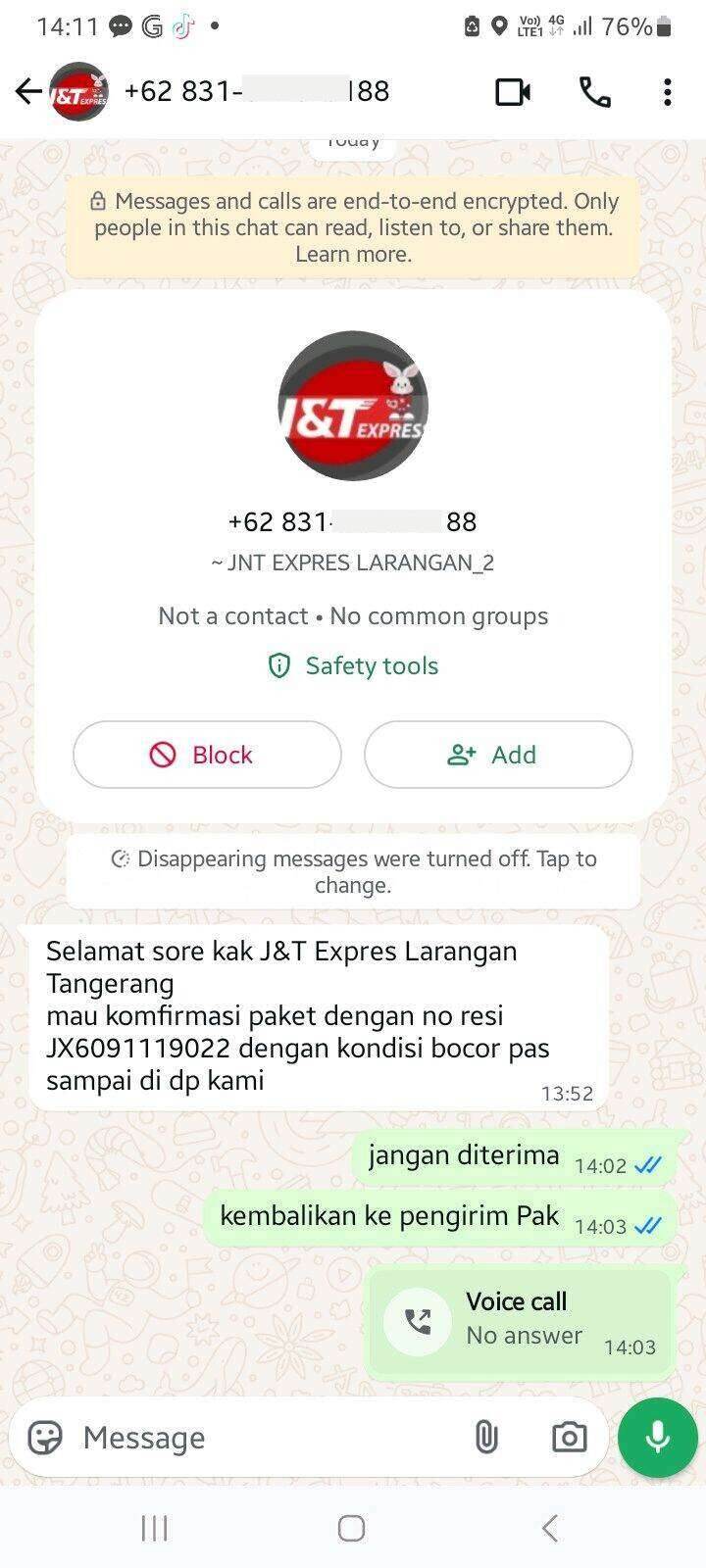
Task: Attach a file with the paperclip
Action: 486,1438
